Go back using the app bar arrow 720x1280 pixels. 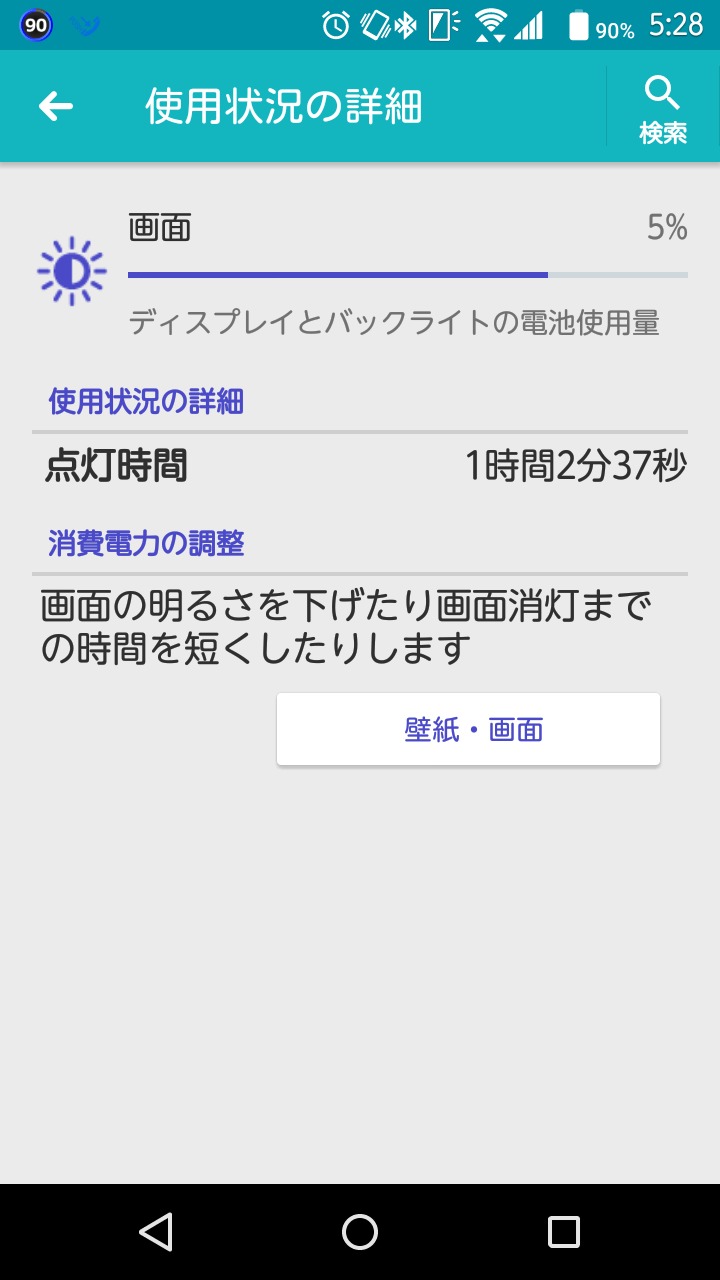tap(56, 106)
